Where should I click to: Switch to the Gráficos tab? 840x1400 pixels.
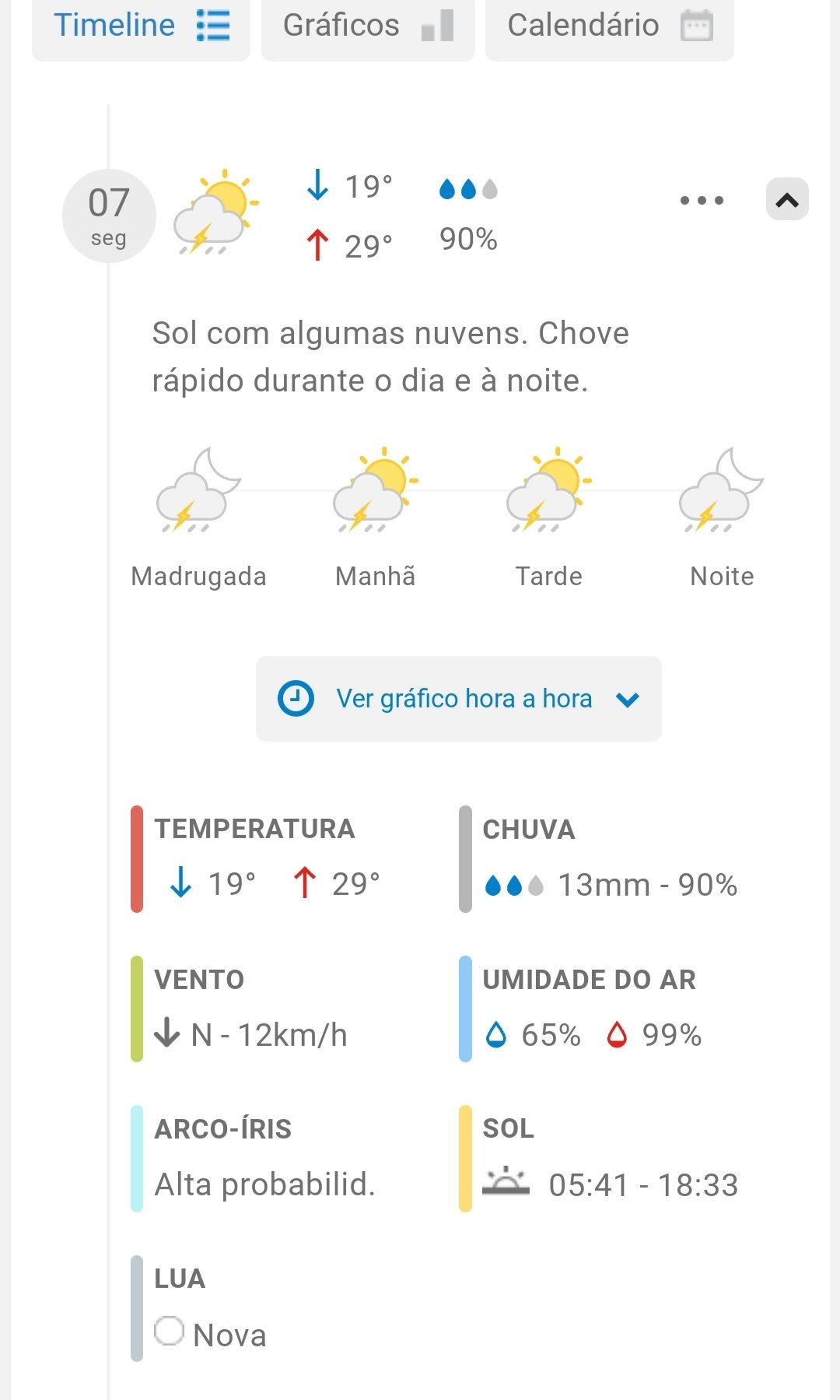click(367, 26)
